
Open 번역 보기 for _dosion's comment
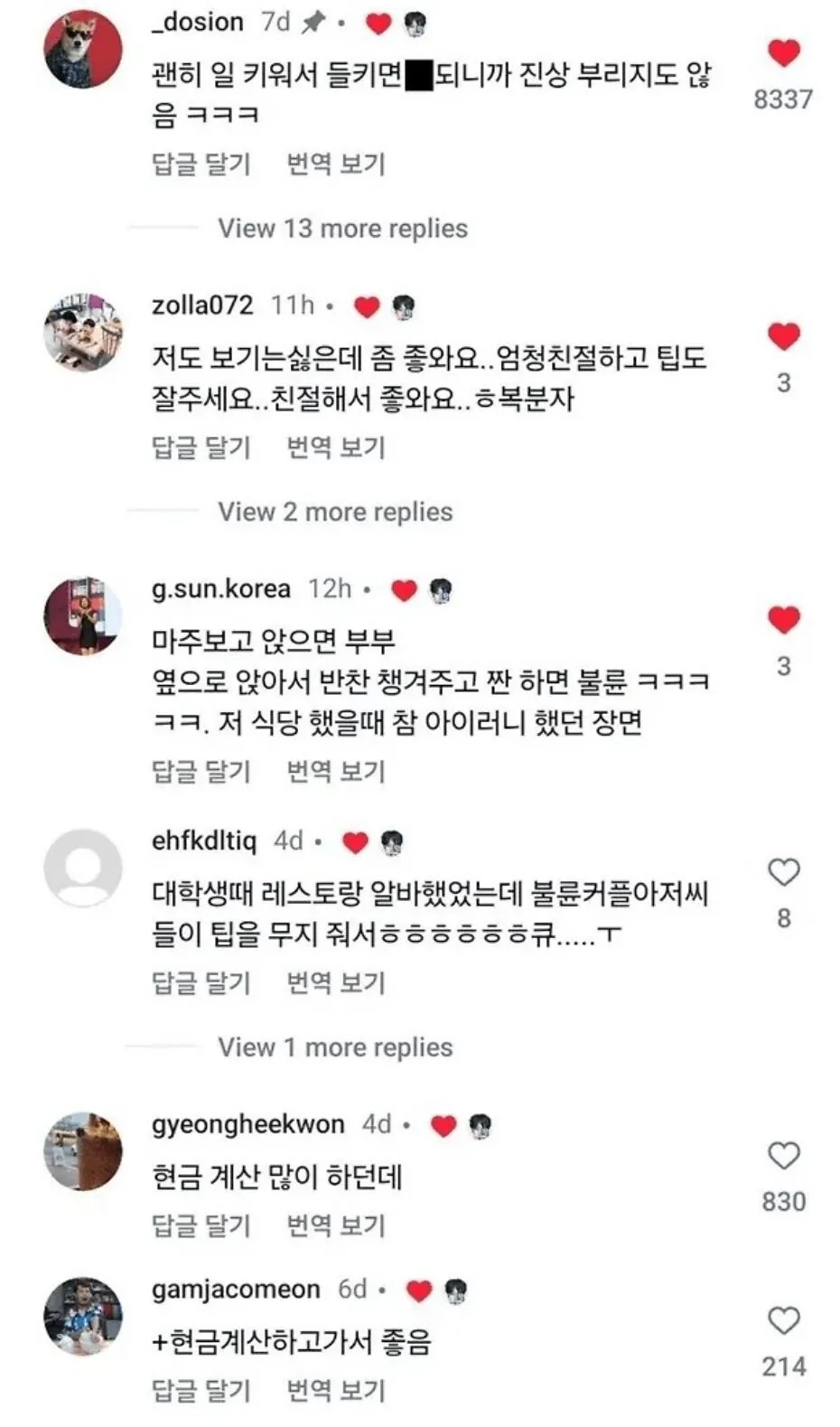tap(335, 164)
